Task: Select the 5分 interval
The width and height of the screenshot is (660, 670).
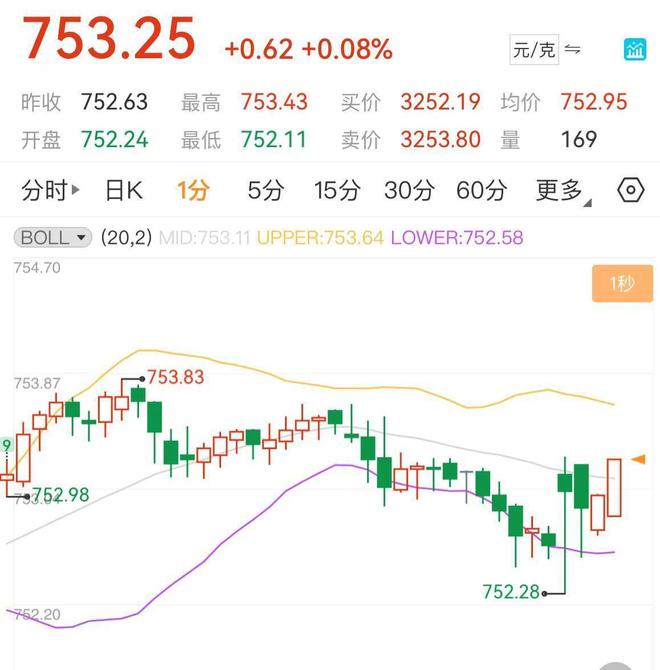Action: coord(265,190)
